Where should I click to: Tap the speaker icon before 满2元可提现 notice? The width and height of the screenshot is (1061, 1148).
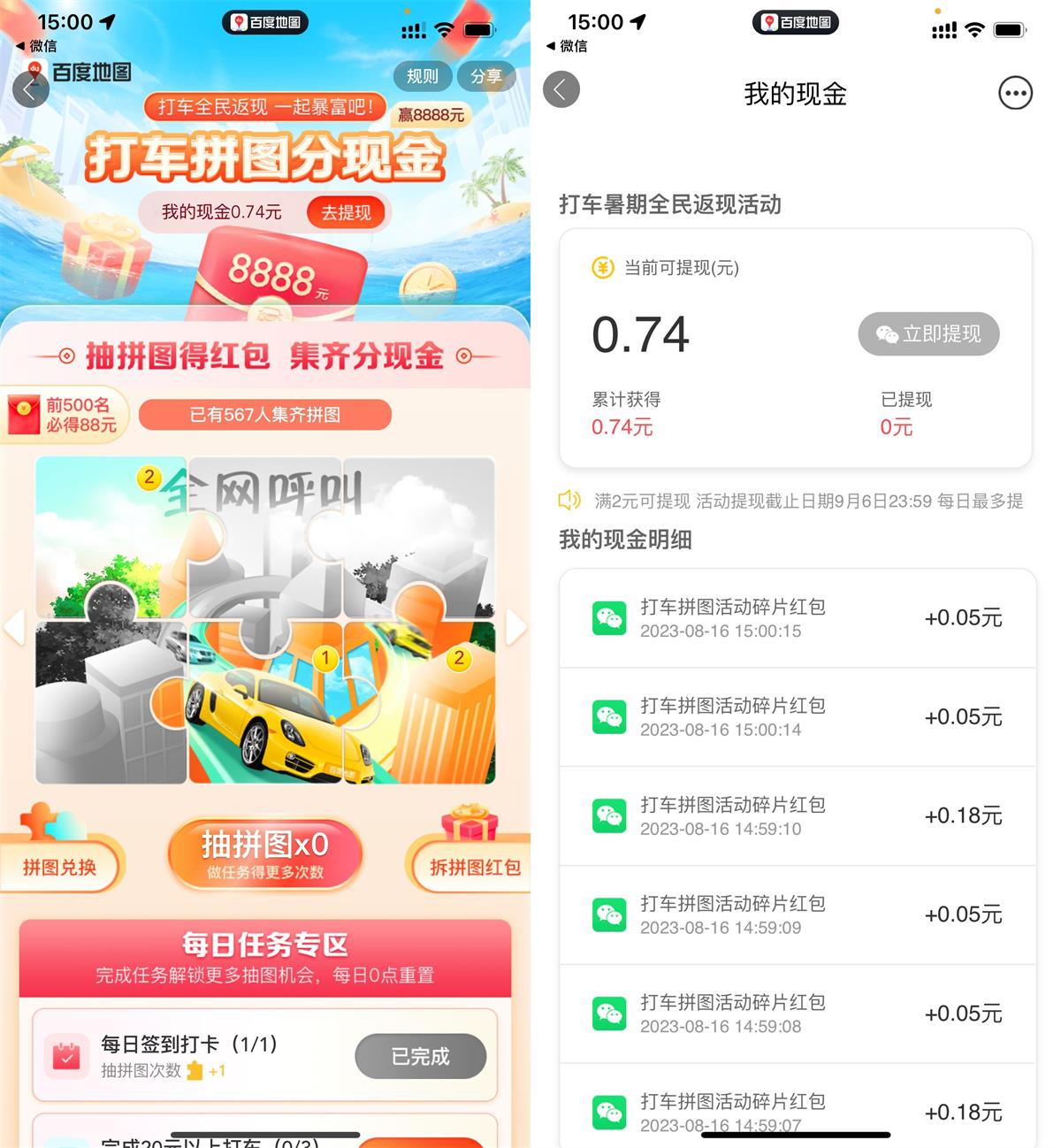point(569,501)
